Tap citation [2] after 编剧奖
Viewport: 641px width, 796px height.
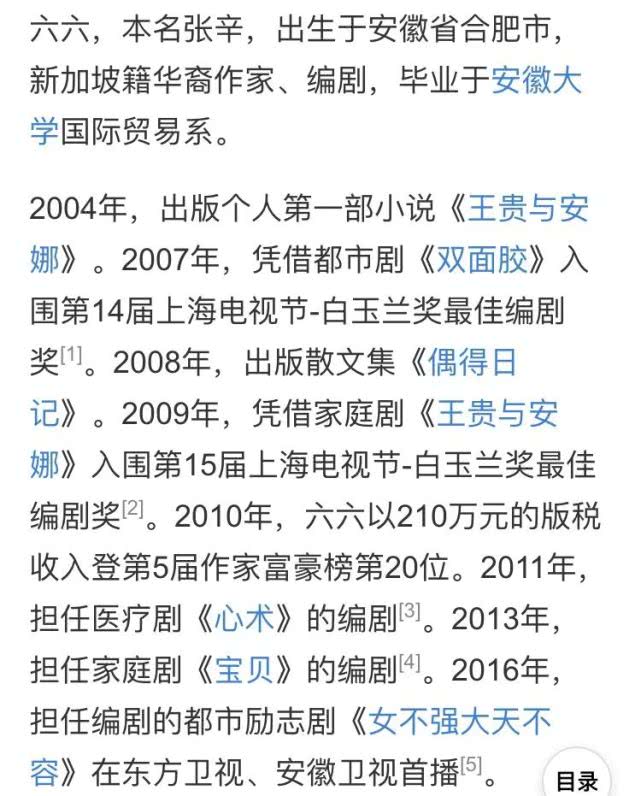point(134,509)
